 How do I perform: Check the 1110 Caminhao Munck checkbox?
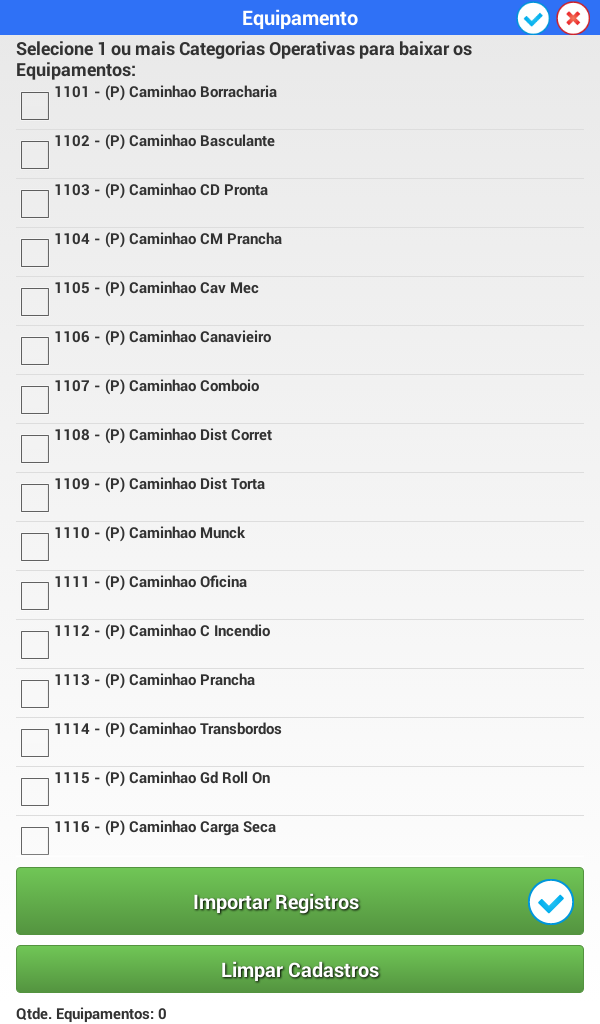[35, 547]
